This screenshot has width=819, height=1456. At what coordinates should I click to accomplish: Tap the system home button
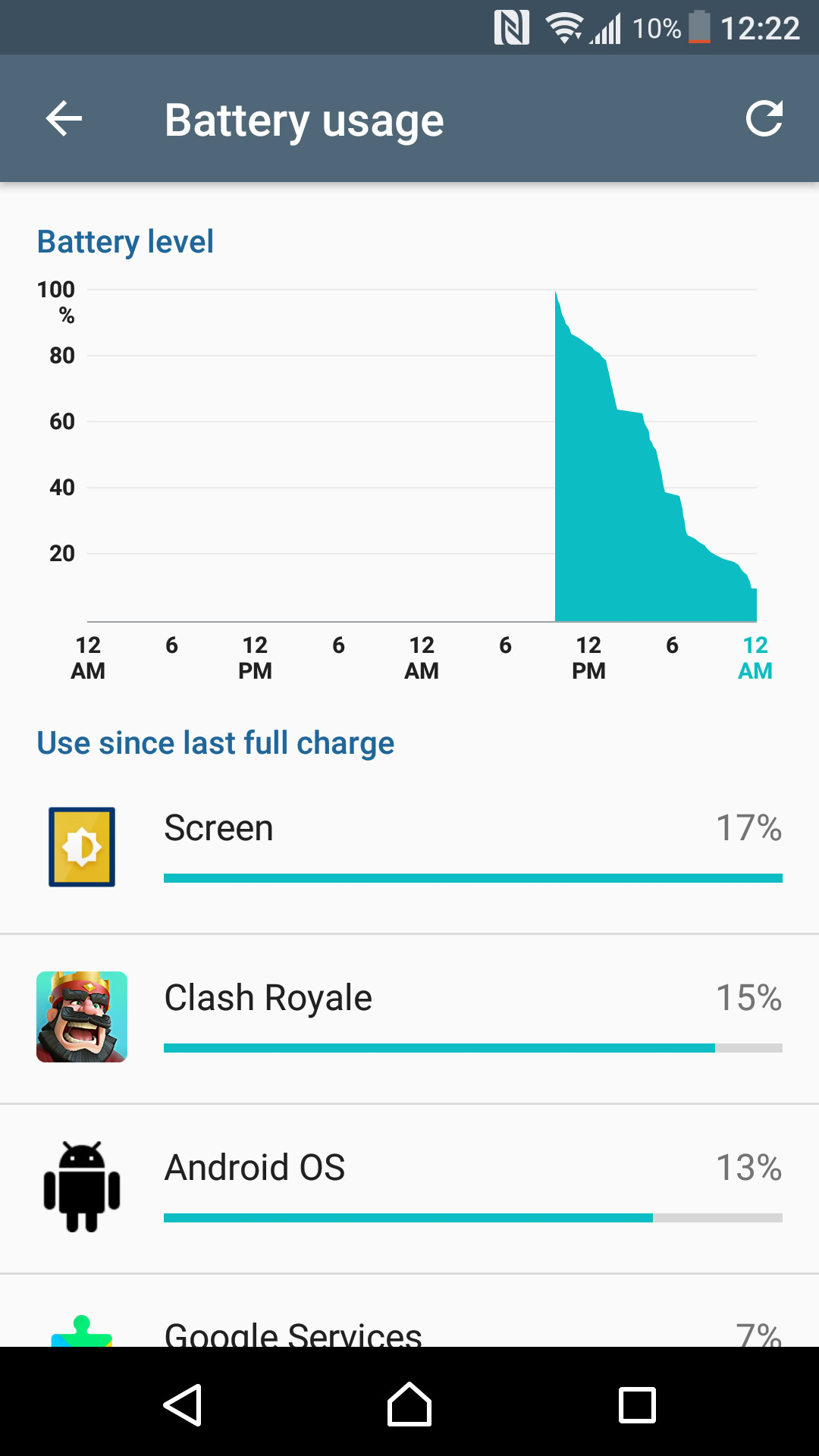(x=409, y=1404)
